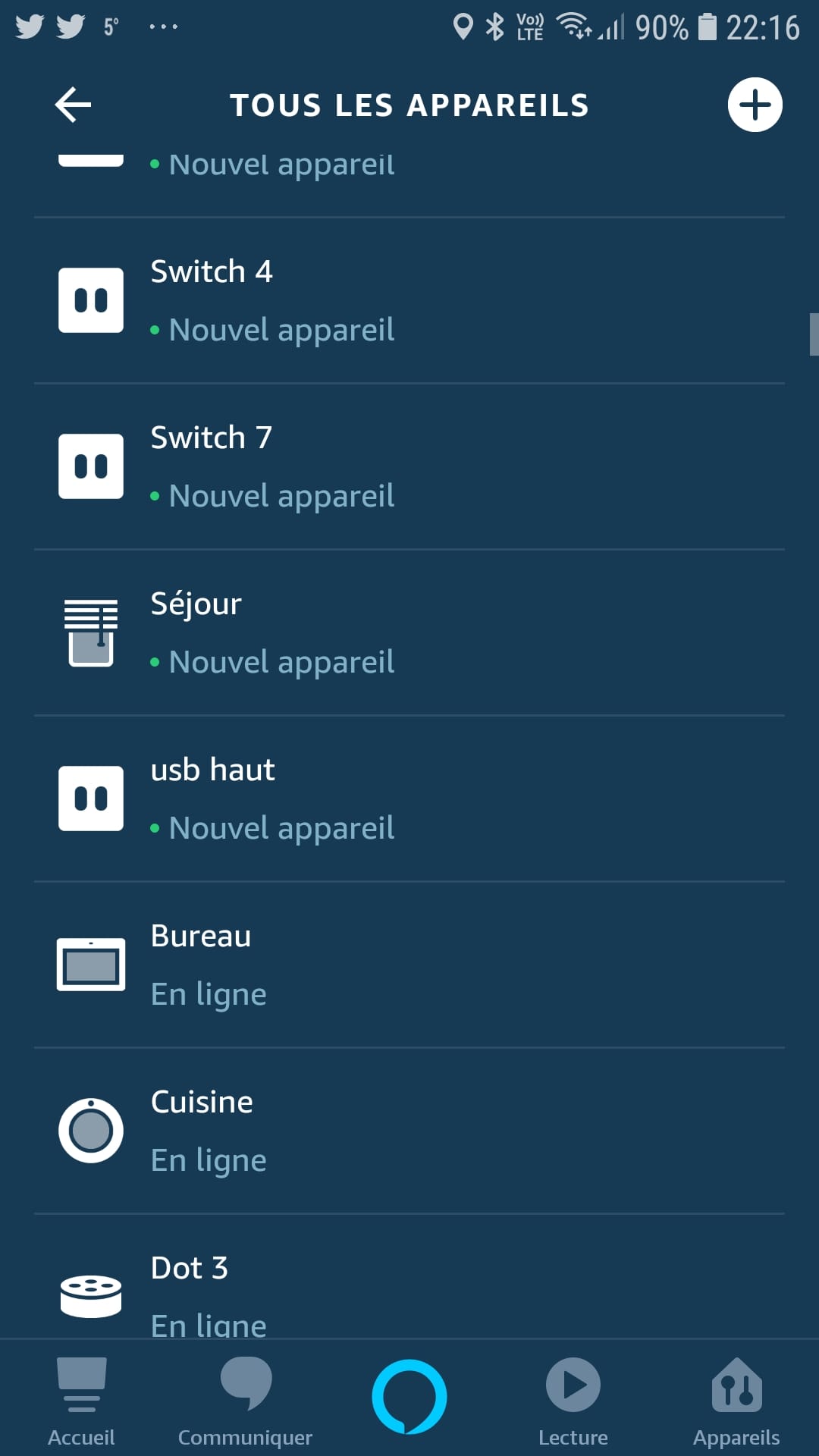The image size is (819, 1456).
Task: Open the Dot 3 device
Action: click(x=409, y=1277)
